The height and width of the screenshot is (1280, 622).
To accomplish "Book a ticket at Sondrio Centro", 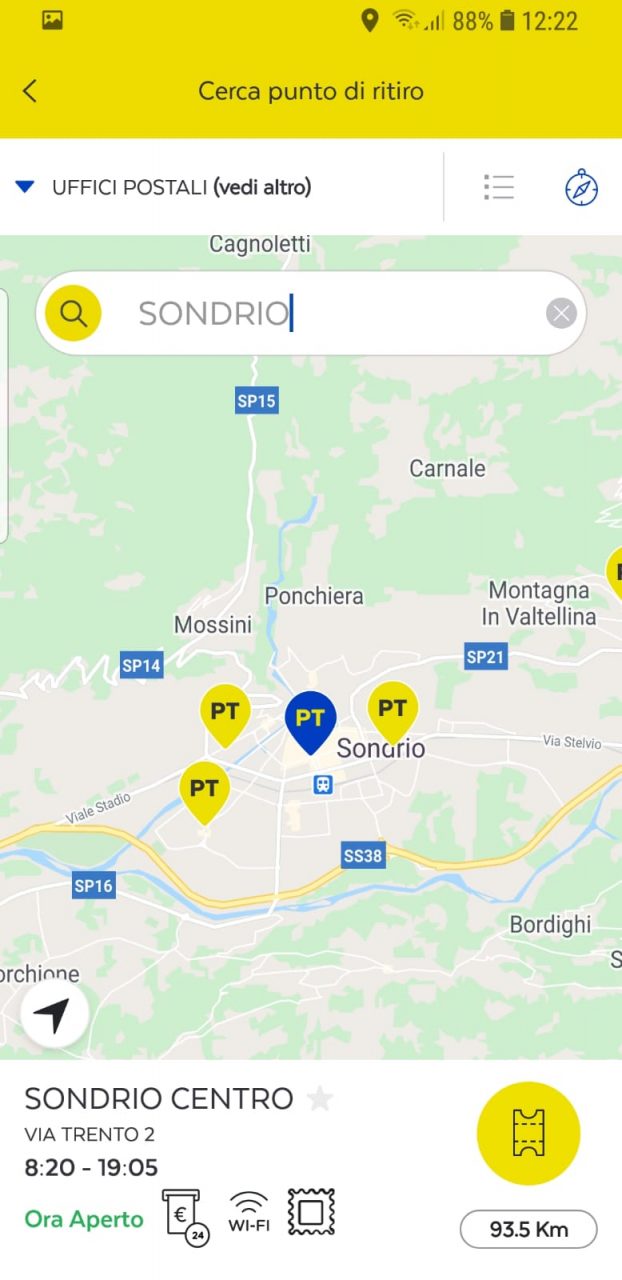I will [x=528, y=1133].
